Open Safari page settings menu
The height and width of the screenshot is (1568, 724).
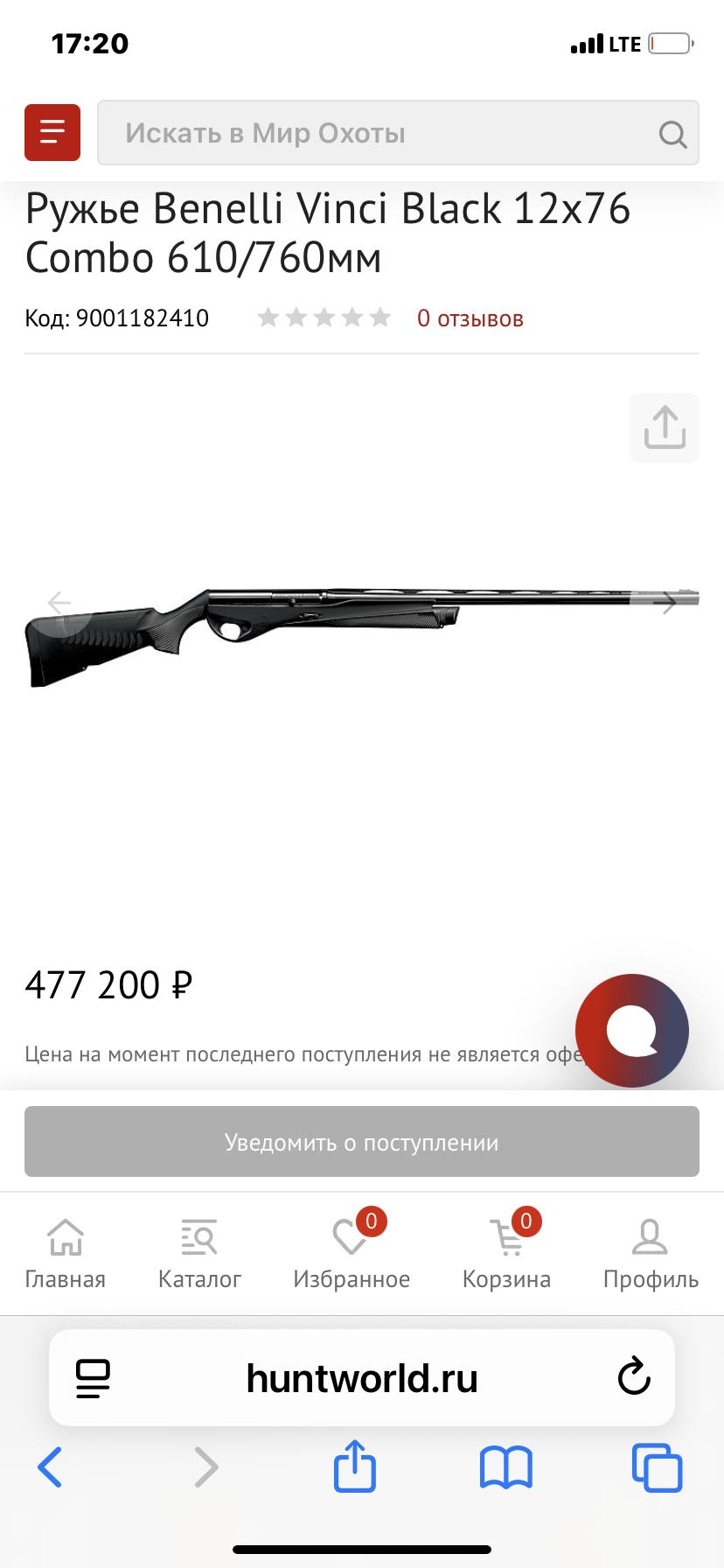[93, 1378]
